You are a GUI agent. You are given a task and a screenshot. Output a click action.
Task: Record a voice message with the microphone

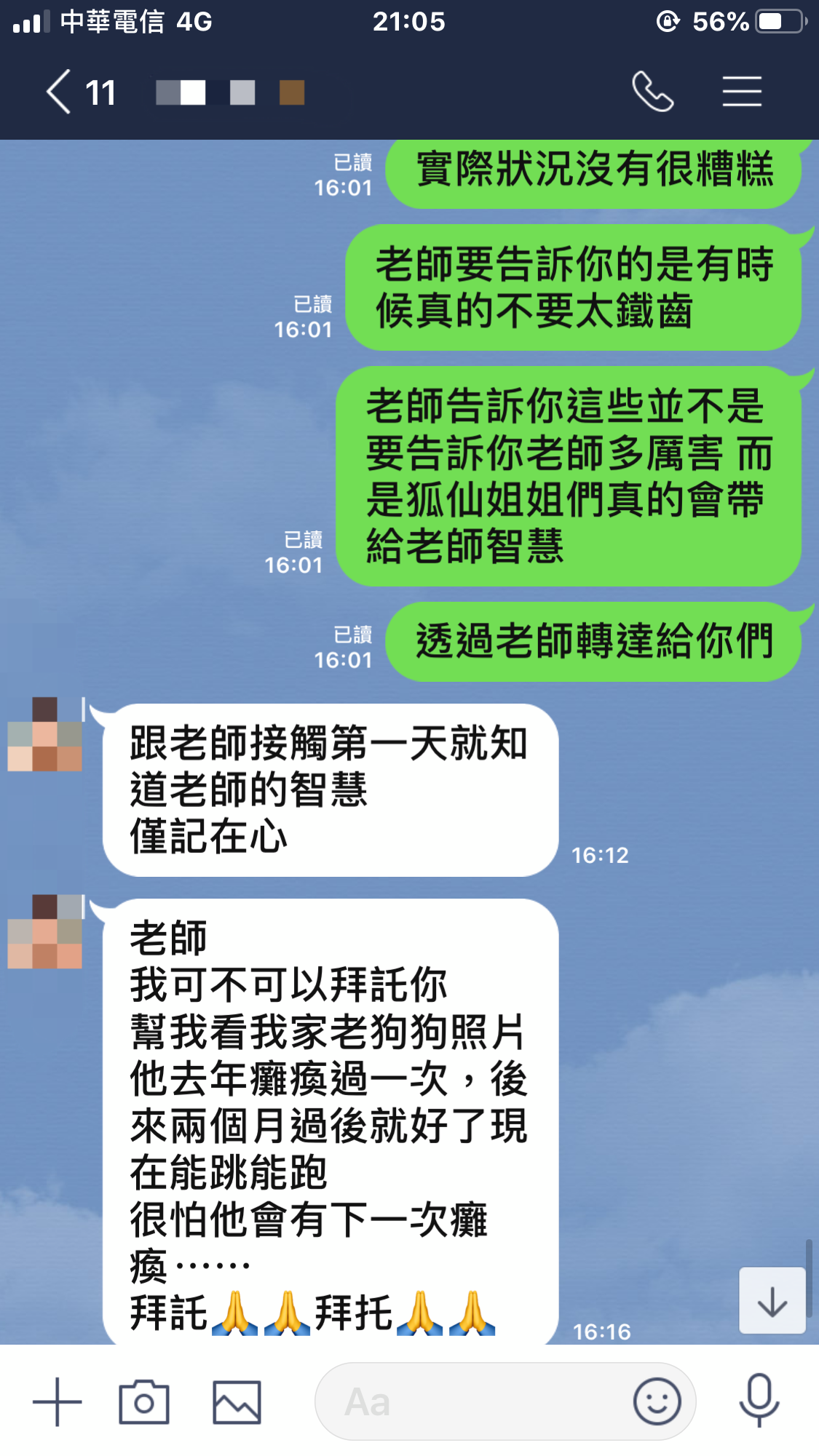pos(759,1400)
